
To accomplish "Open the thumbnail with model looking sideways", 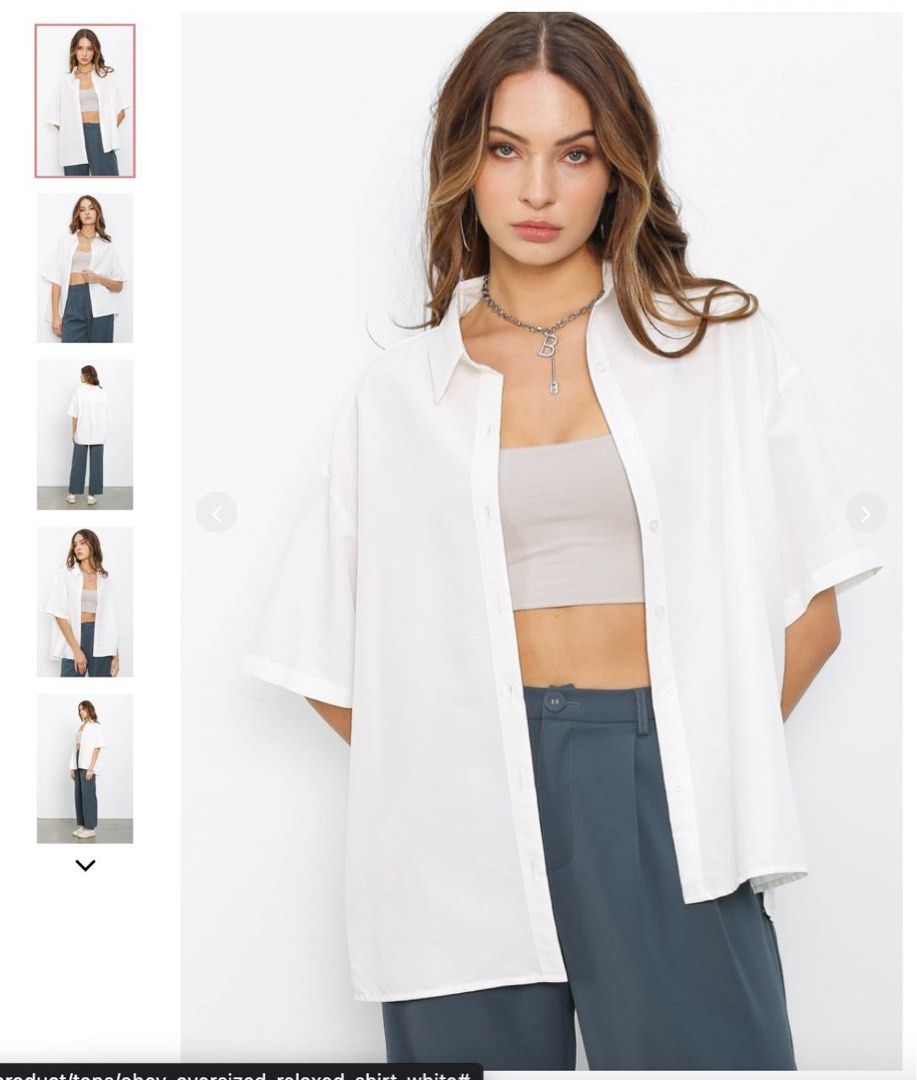I will (85, 601).
